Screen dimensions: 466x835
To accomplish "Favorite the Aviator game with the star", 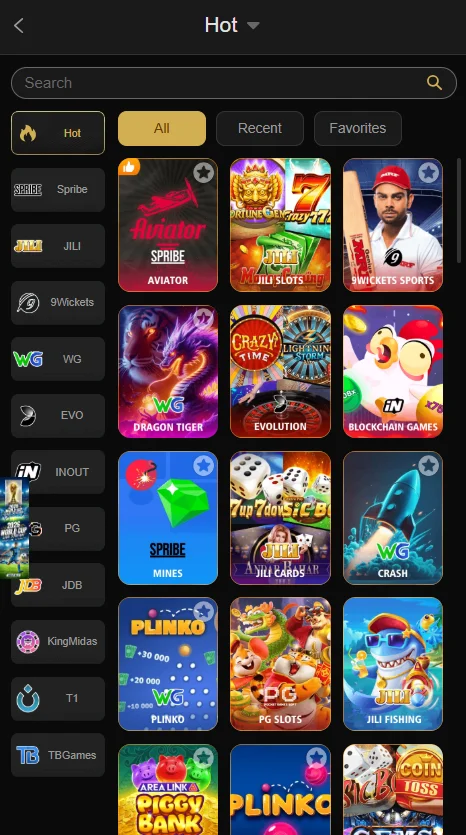I will click(203, 173).
